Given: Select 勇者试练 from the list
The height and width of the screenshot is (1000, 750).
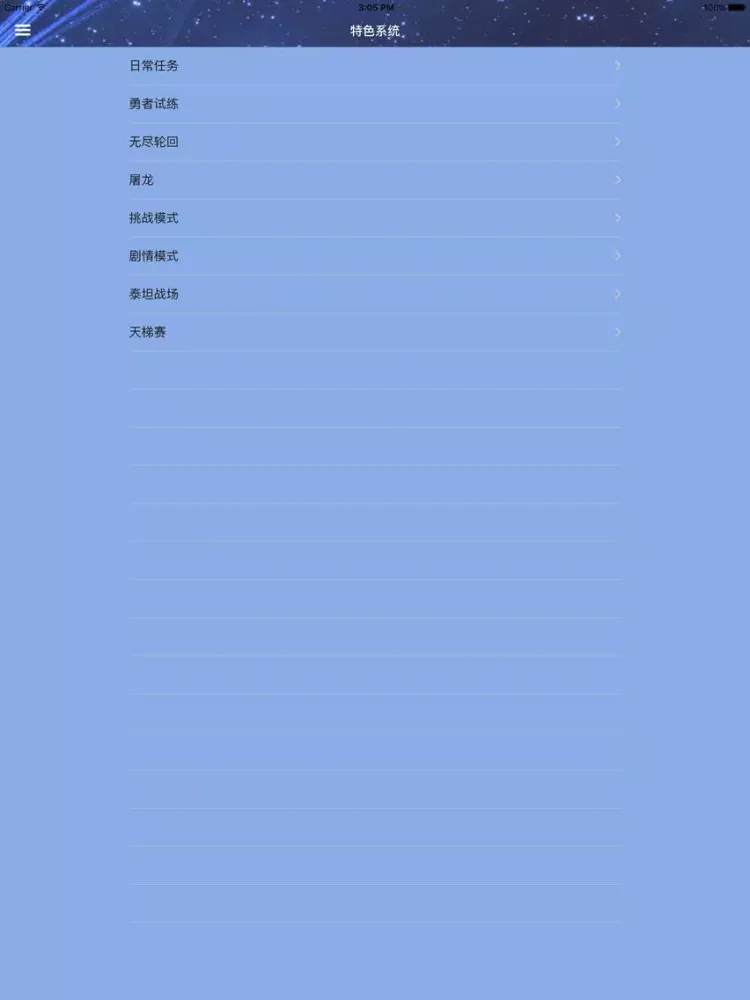Looking at the screenshot, I should pos(374,104).
